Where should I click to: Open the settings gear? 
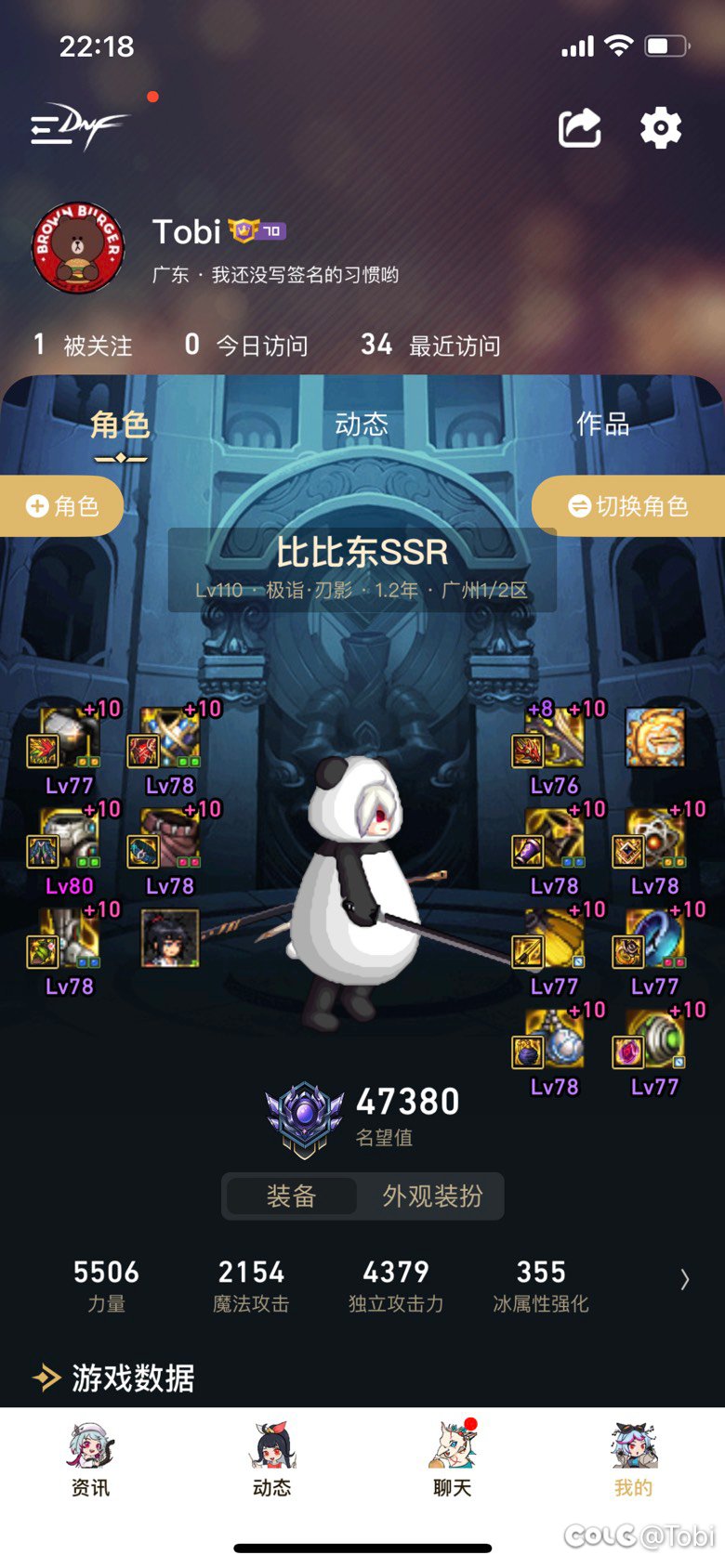tap(661, 128)
